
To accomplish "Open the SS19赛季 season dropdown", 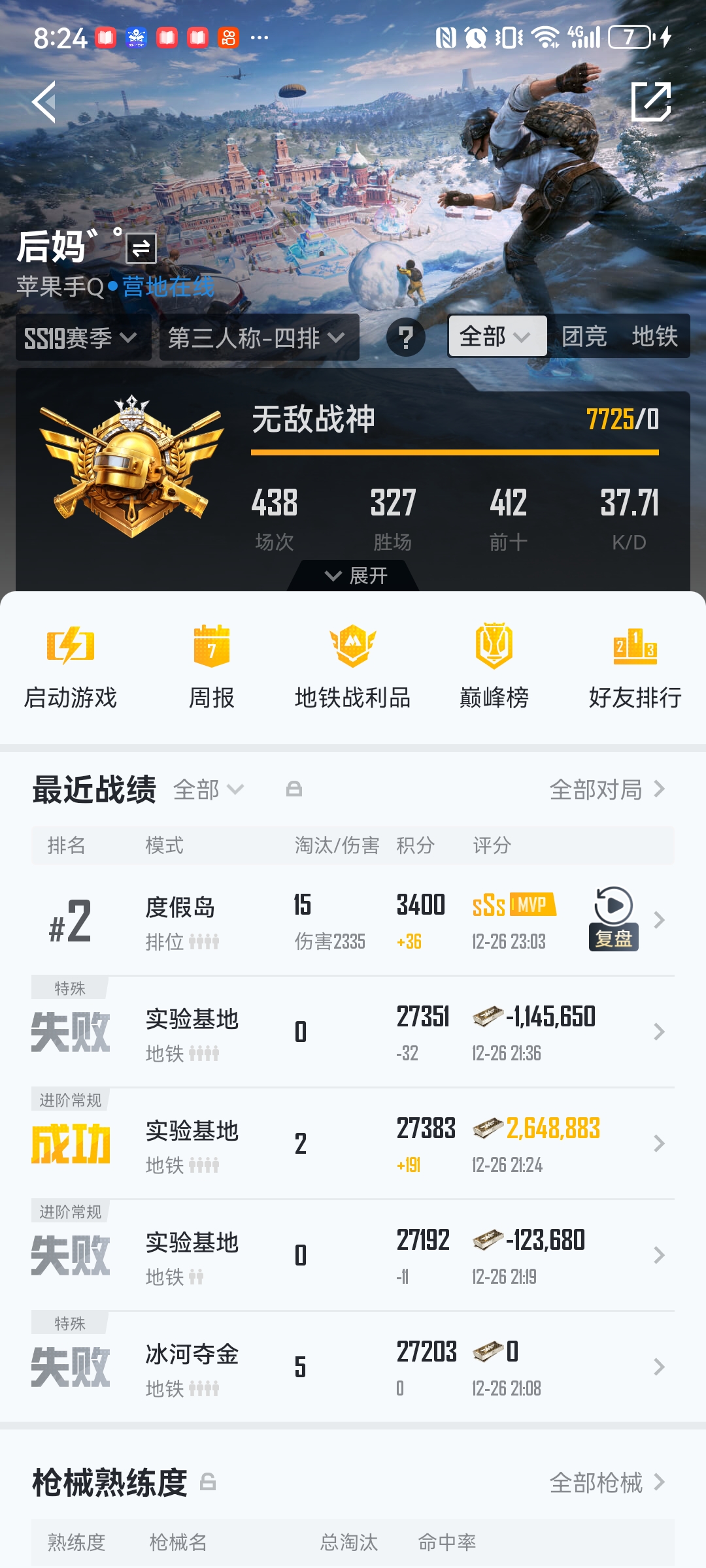I will pyautogui.click(x=82, y=338).
